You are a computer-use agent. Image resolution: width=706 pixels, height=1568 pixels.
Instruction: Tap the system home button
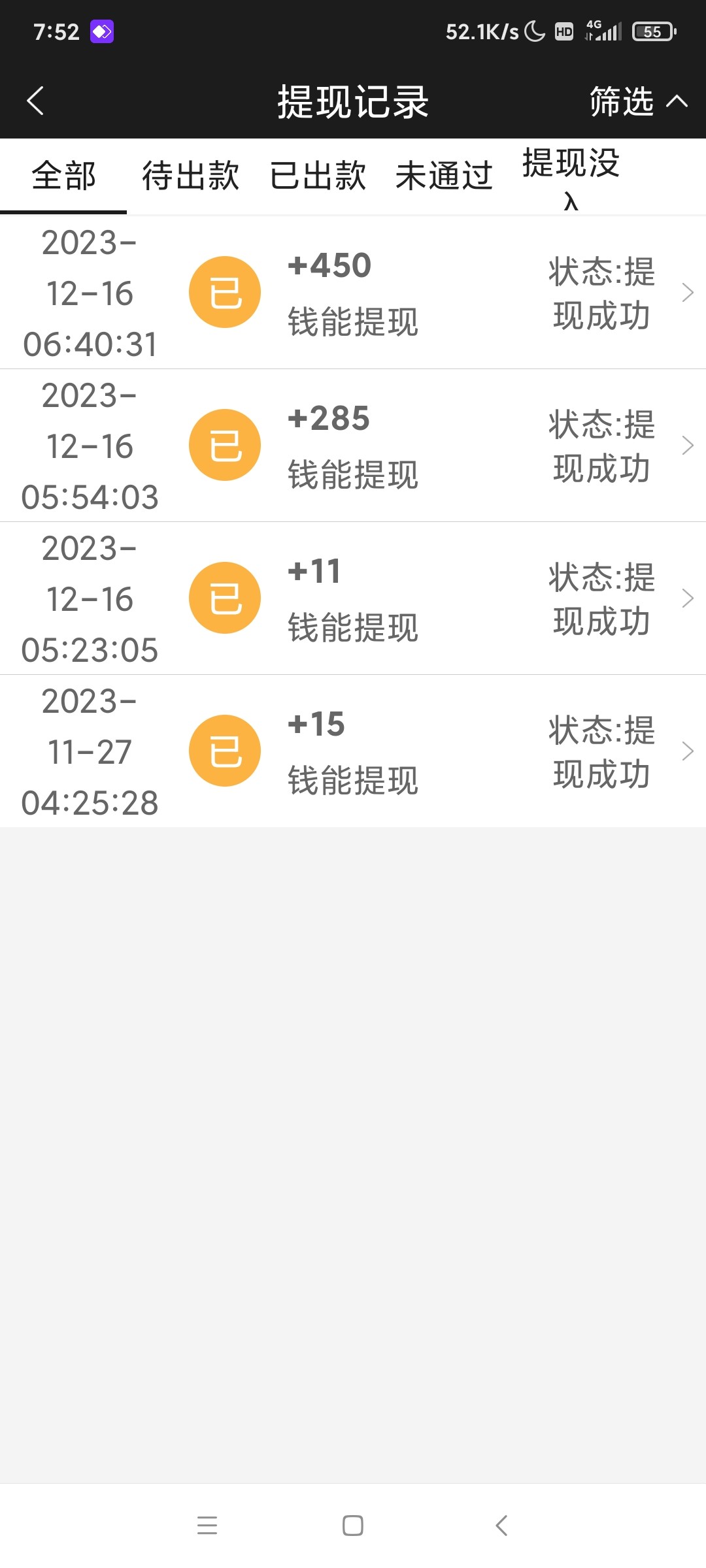[353, 1526]
